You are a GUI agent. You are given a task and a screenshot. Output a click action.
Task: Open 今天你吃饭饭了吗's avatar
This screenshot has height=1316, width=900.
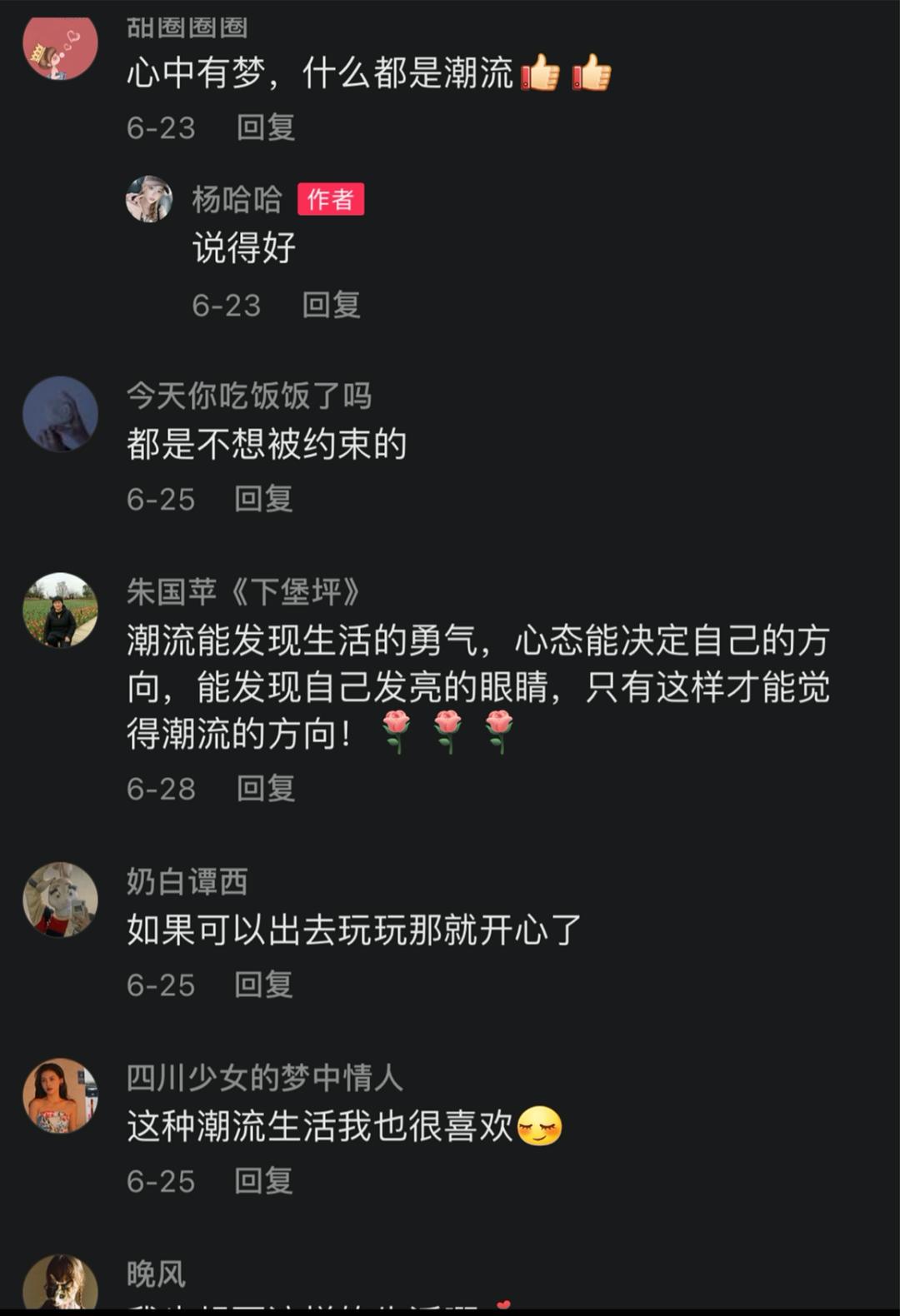tap(60, 414)
